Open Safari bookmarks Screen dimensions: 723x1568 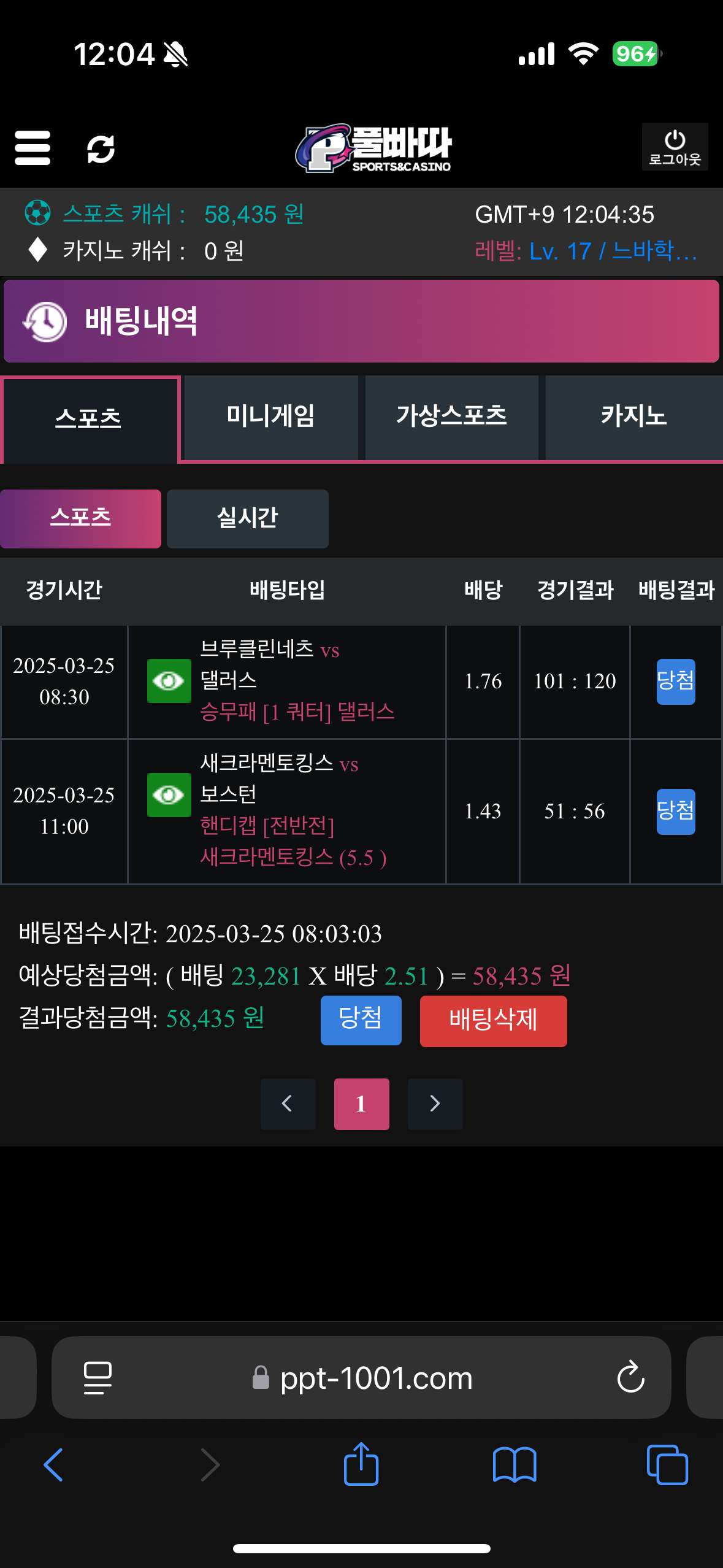(515, 1464)
